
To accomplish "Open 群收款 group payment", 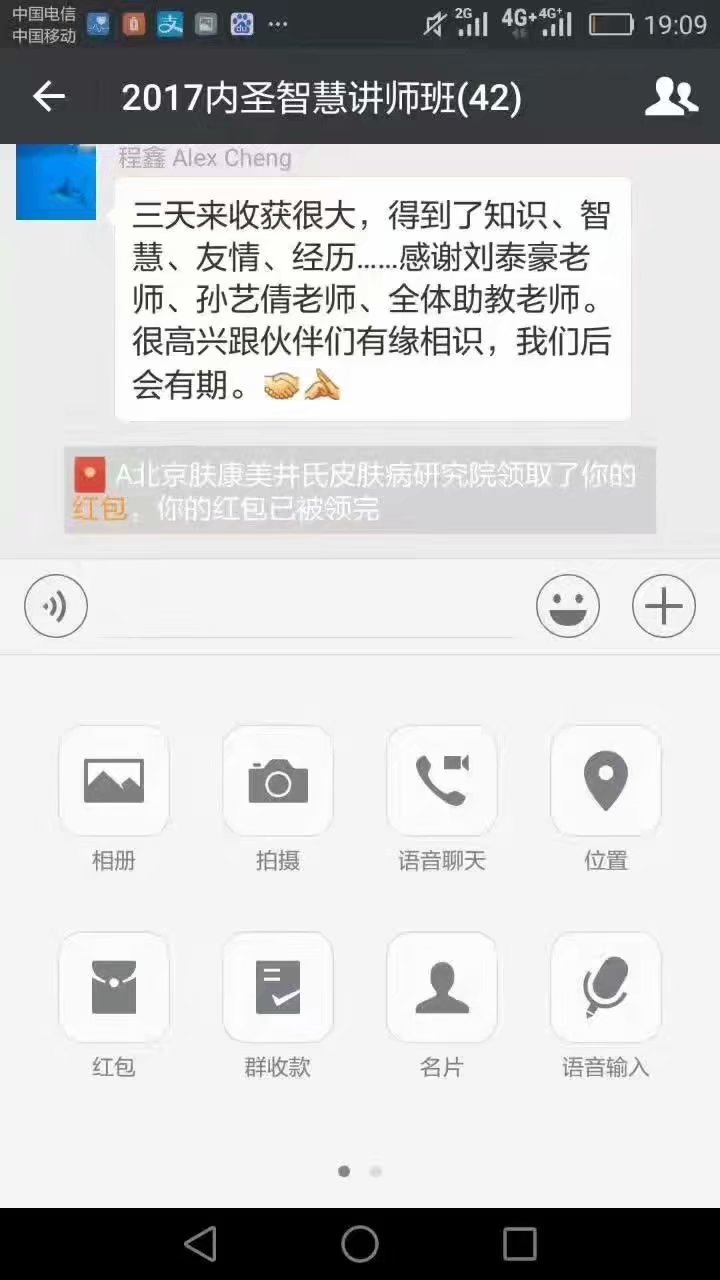I will (278, 988).
